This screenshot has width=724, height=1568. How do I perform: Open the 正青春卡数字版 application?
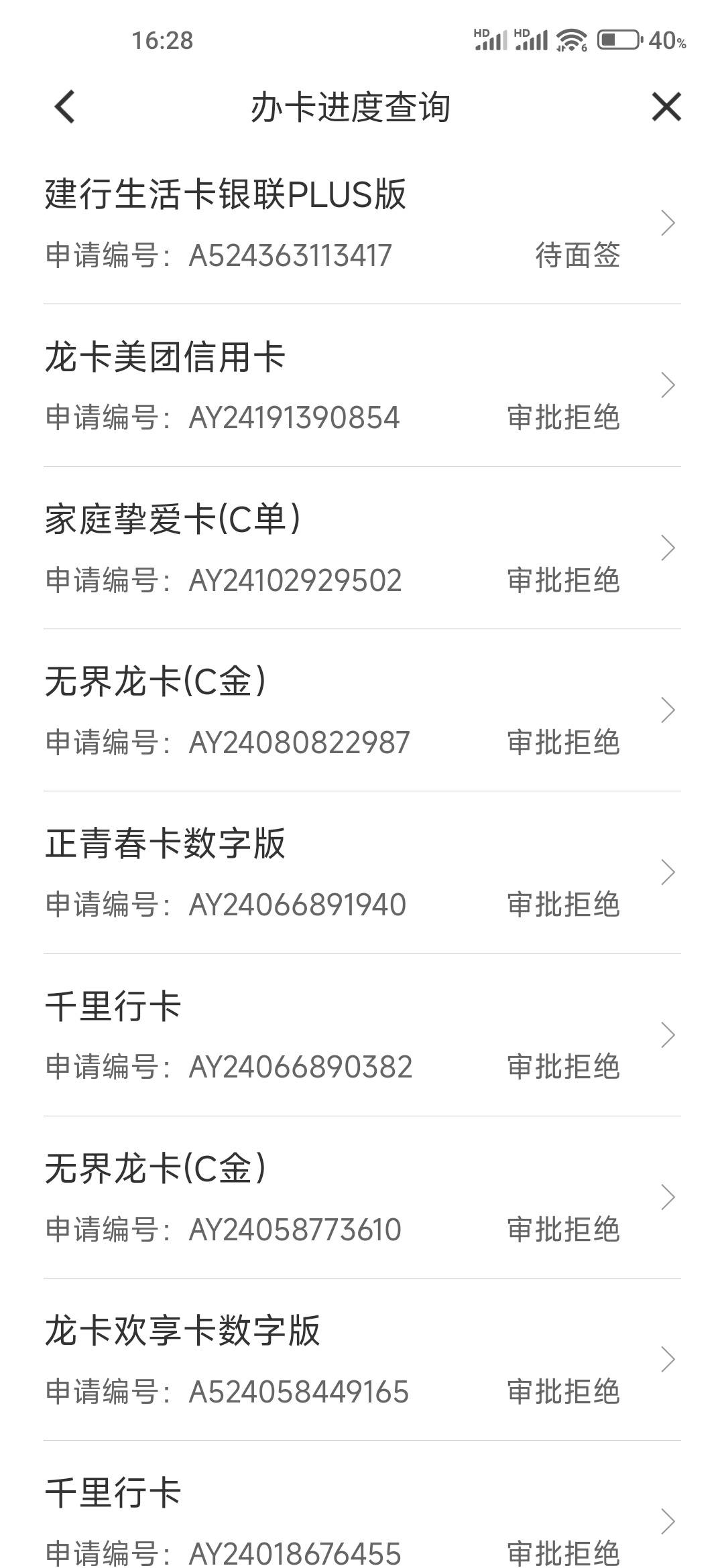click(x=362, y=872)
